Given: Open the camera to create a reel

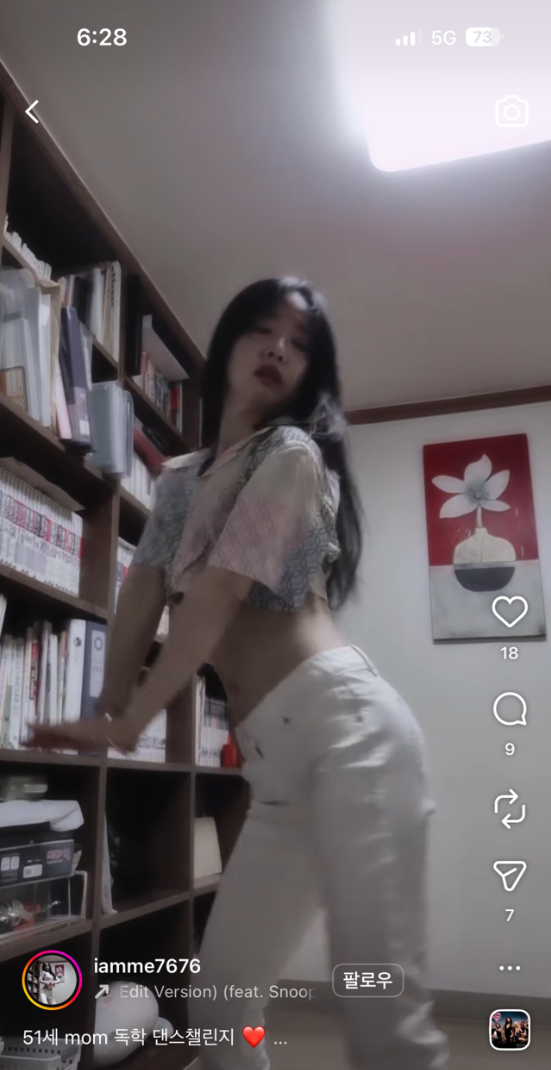Looking at the screenshot, I should [x=511, y=112].
